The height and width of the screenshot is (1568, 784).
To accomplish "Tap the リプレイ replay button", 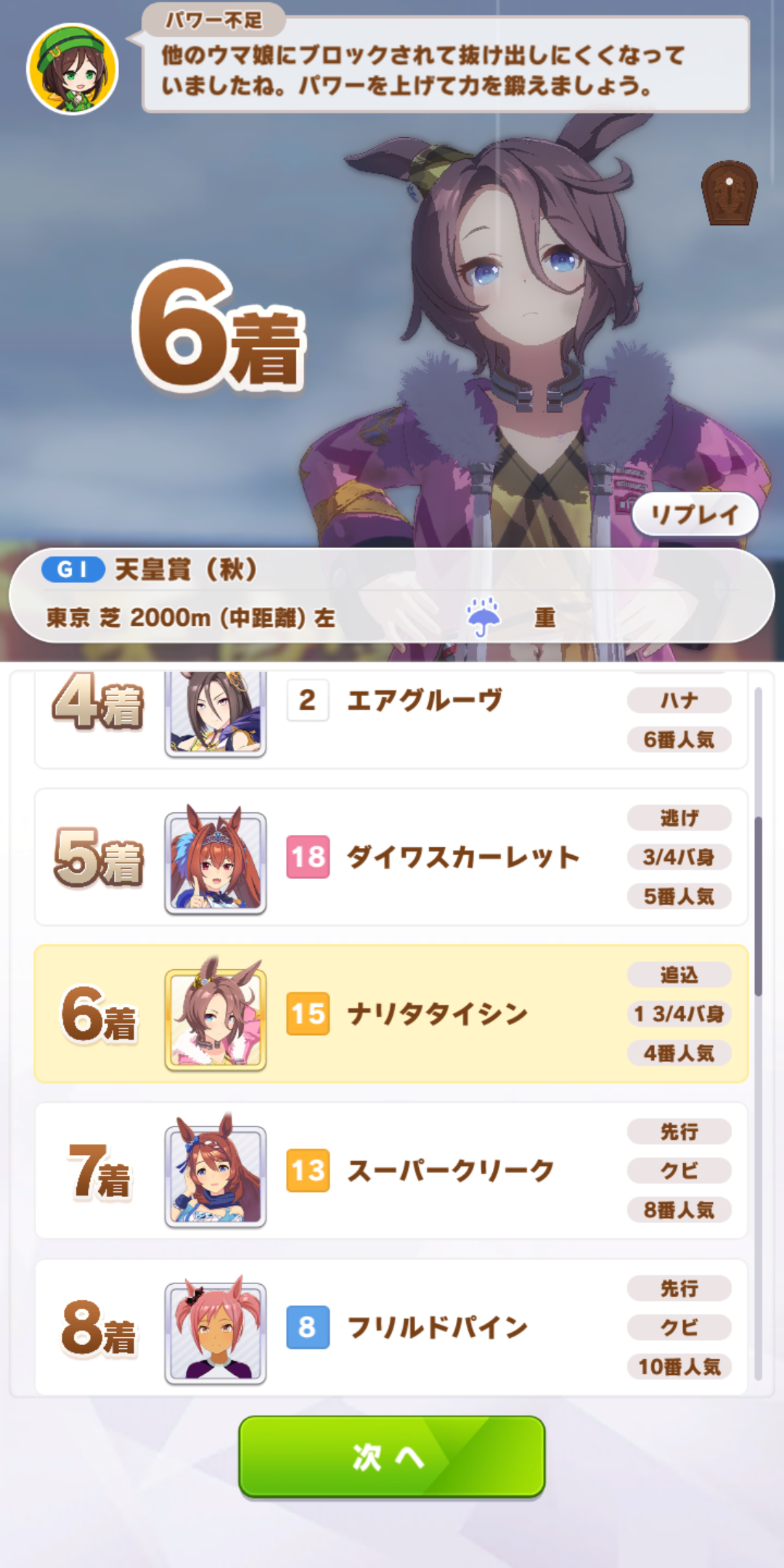I will 695,515.
